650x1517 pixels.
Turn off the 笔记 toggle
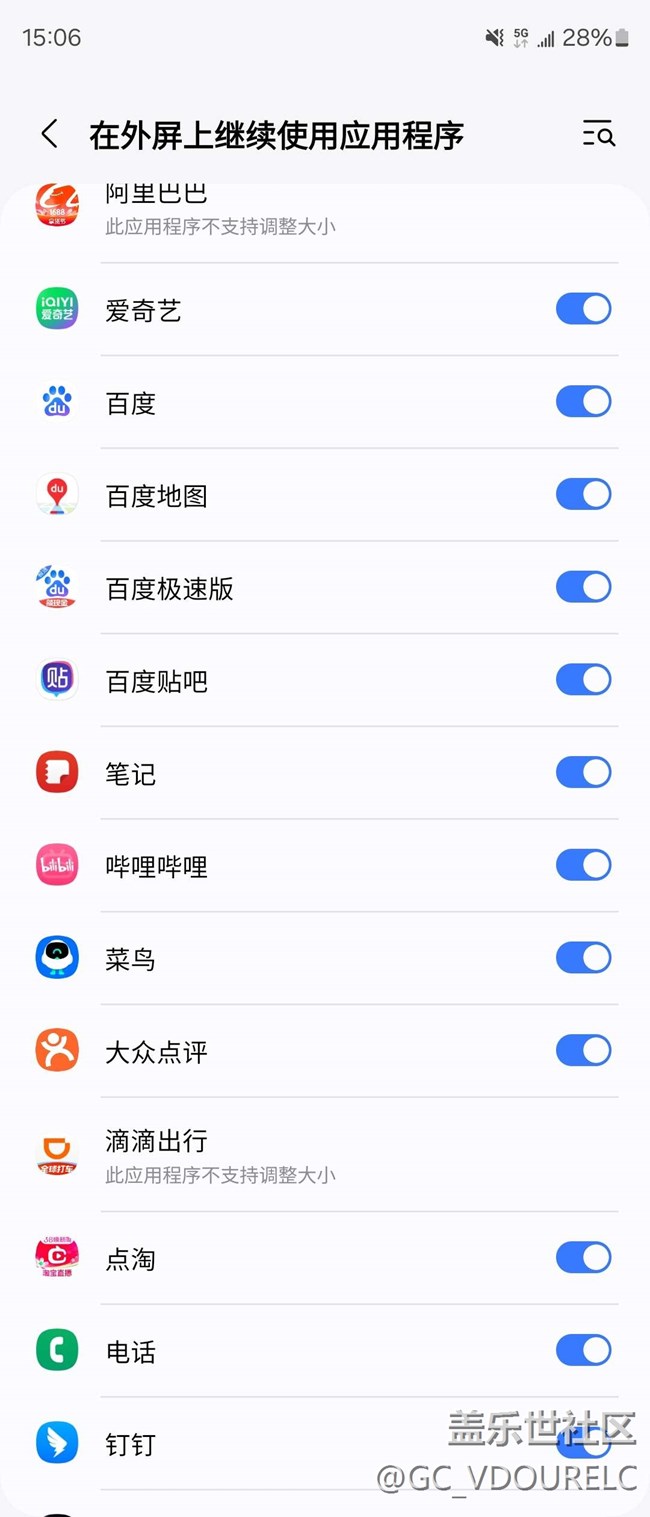(583, 772)
